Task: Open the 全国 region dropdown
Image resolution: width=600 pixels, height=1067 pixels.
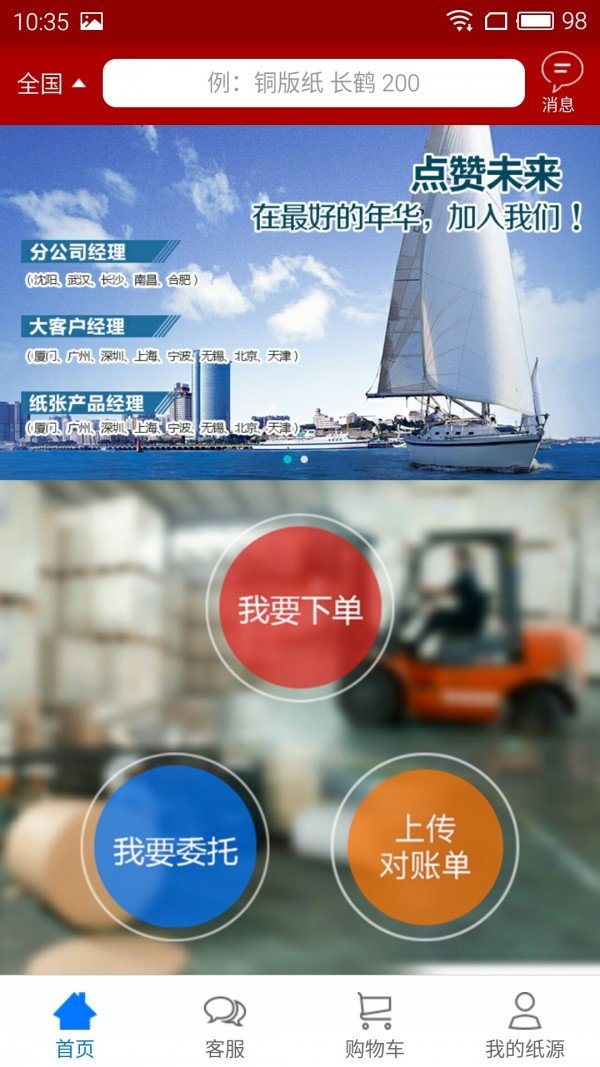Action: 51,84
